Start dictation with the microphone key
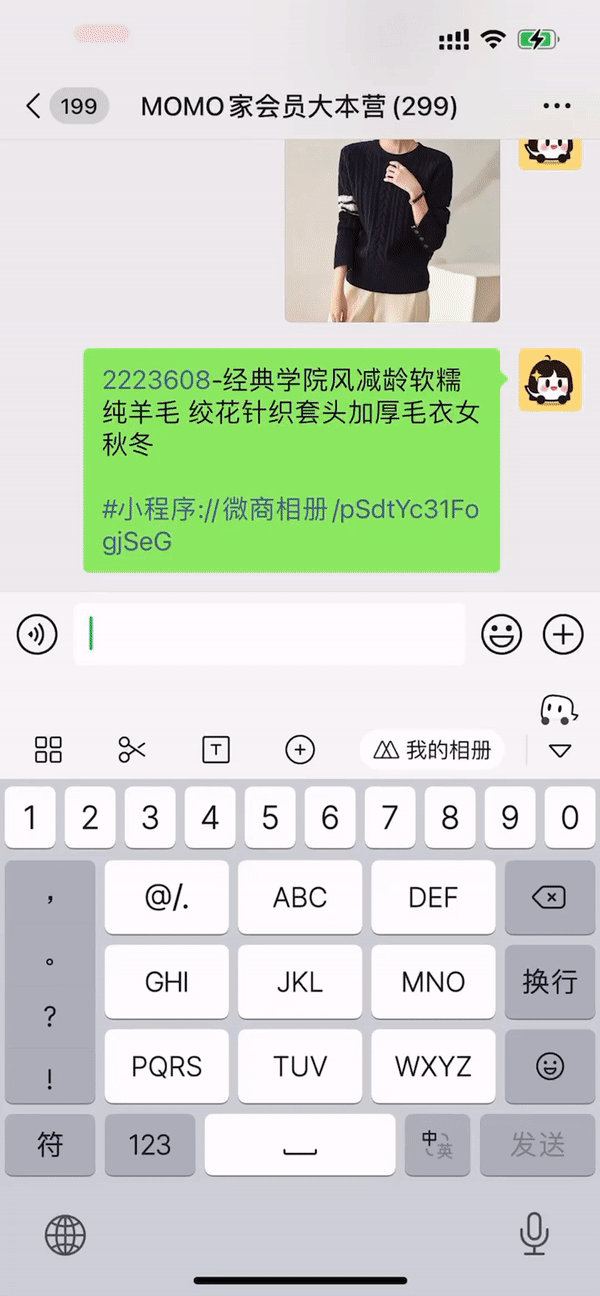 [535, 1235]
